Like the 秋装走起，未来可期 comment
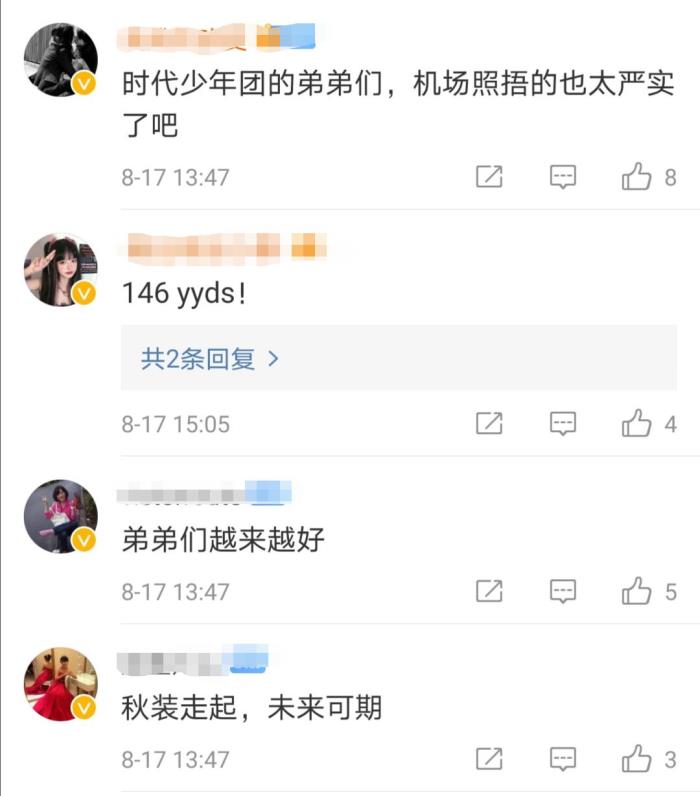The image size is (700, 796). pyautogui.click(x=637, y=759)
